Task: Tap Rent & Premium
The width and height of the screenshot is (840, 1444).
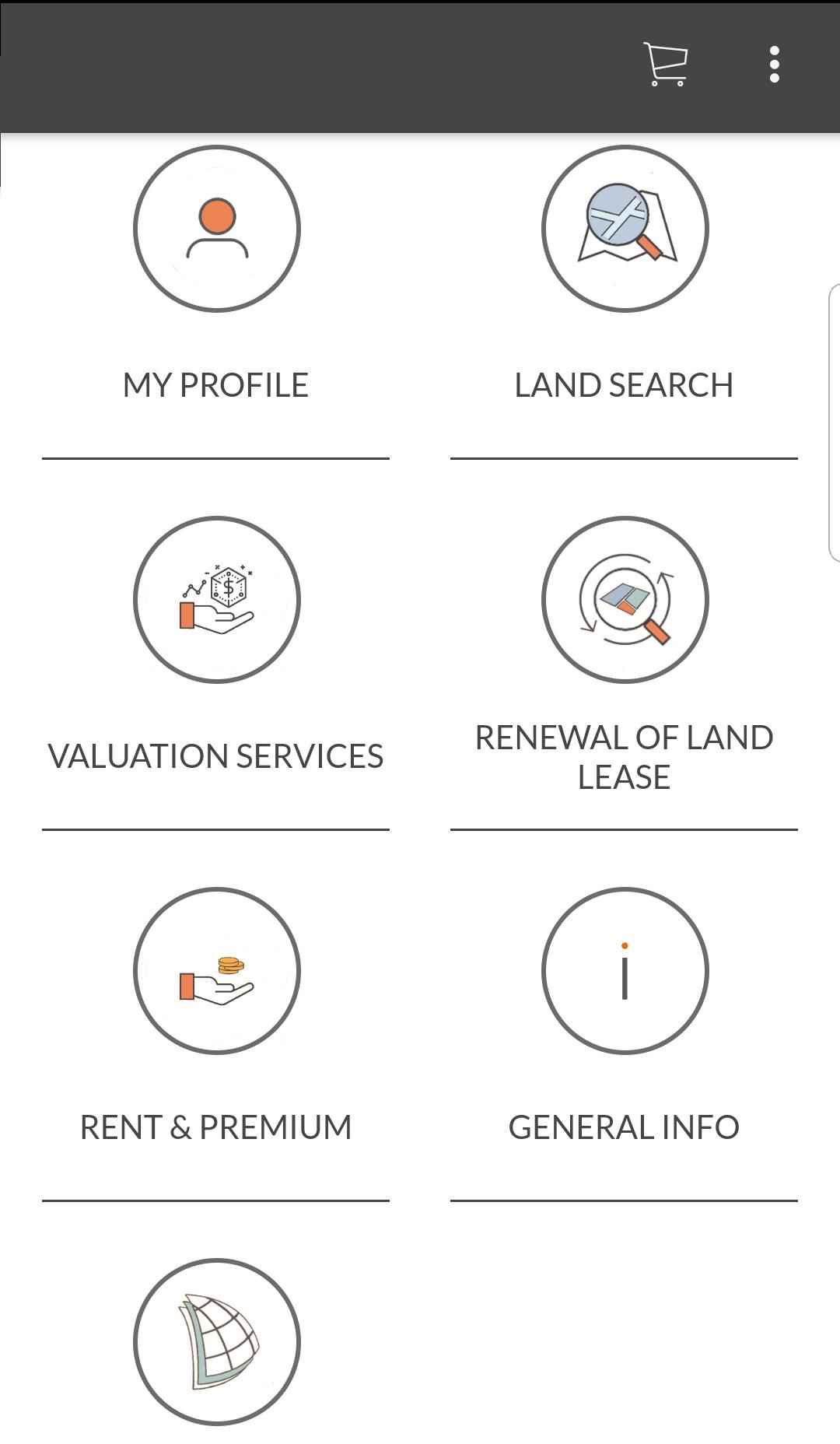Action: (217, 971)
